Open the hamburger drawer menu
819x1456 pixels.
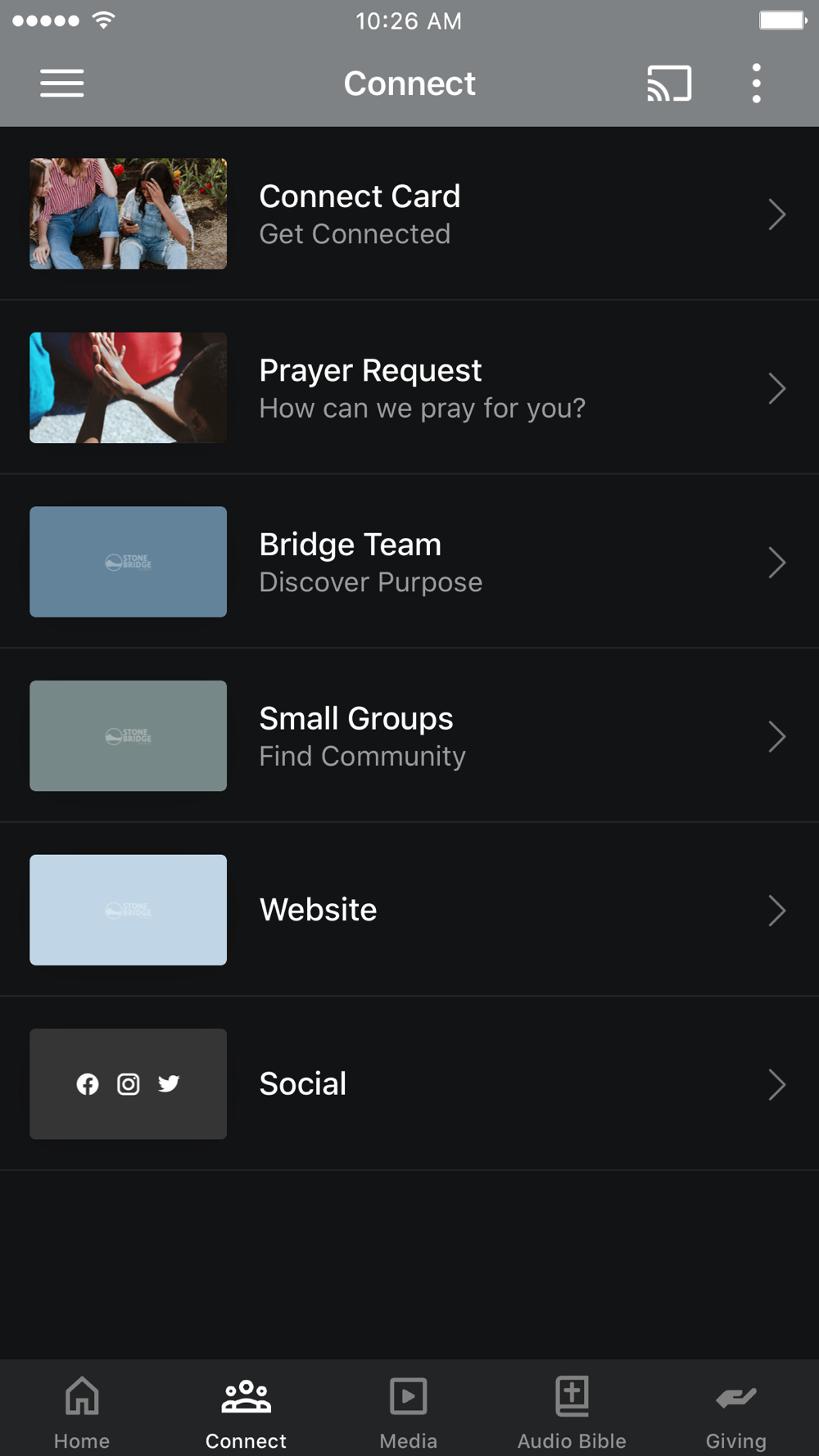62,84
